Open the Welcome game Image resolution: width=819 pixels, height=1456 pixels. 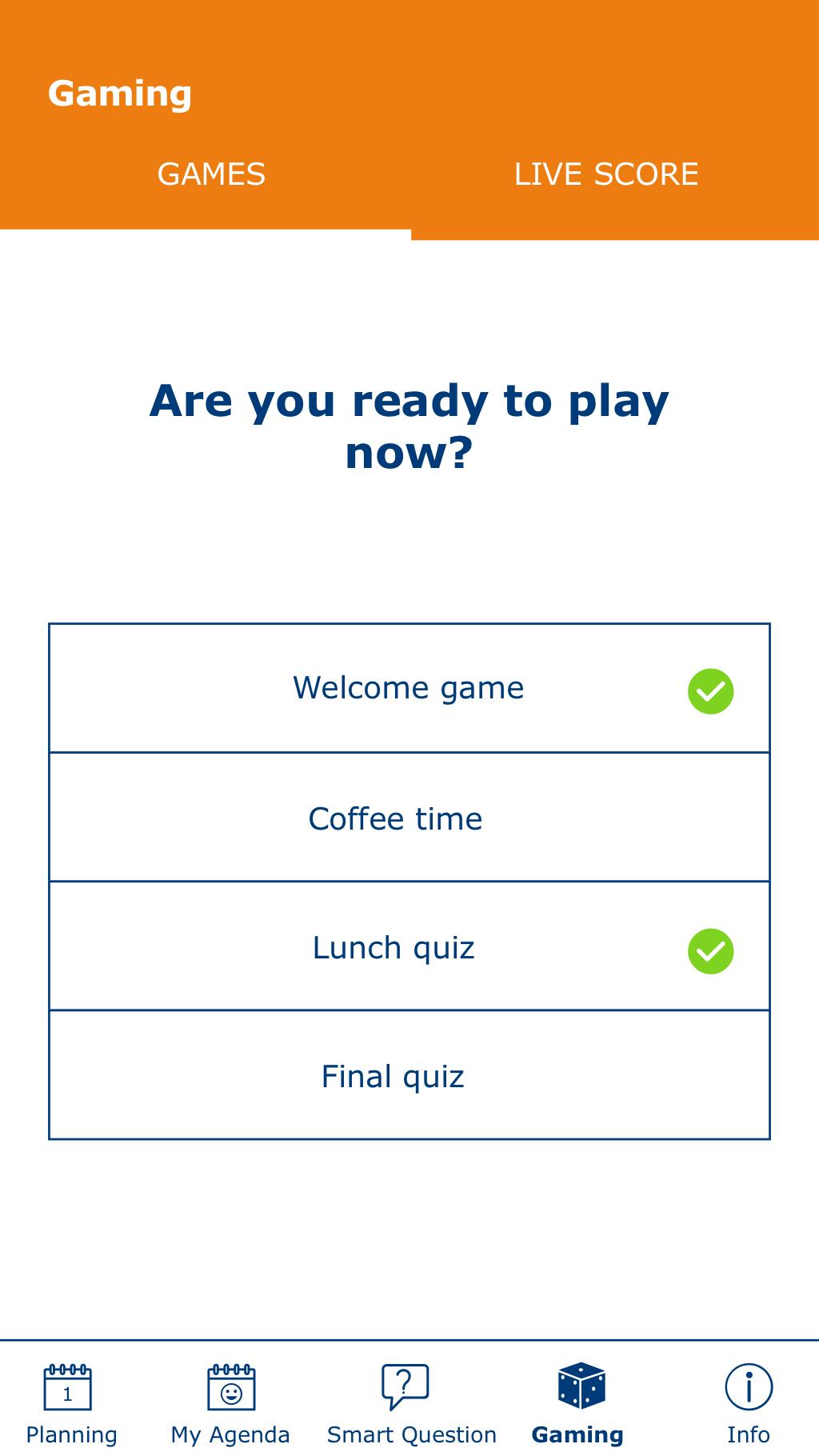pyautogui.click(x=409, y=688)
